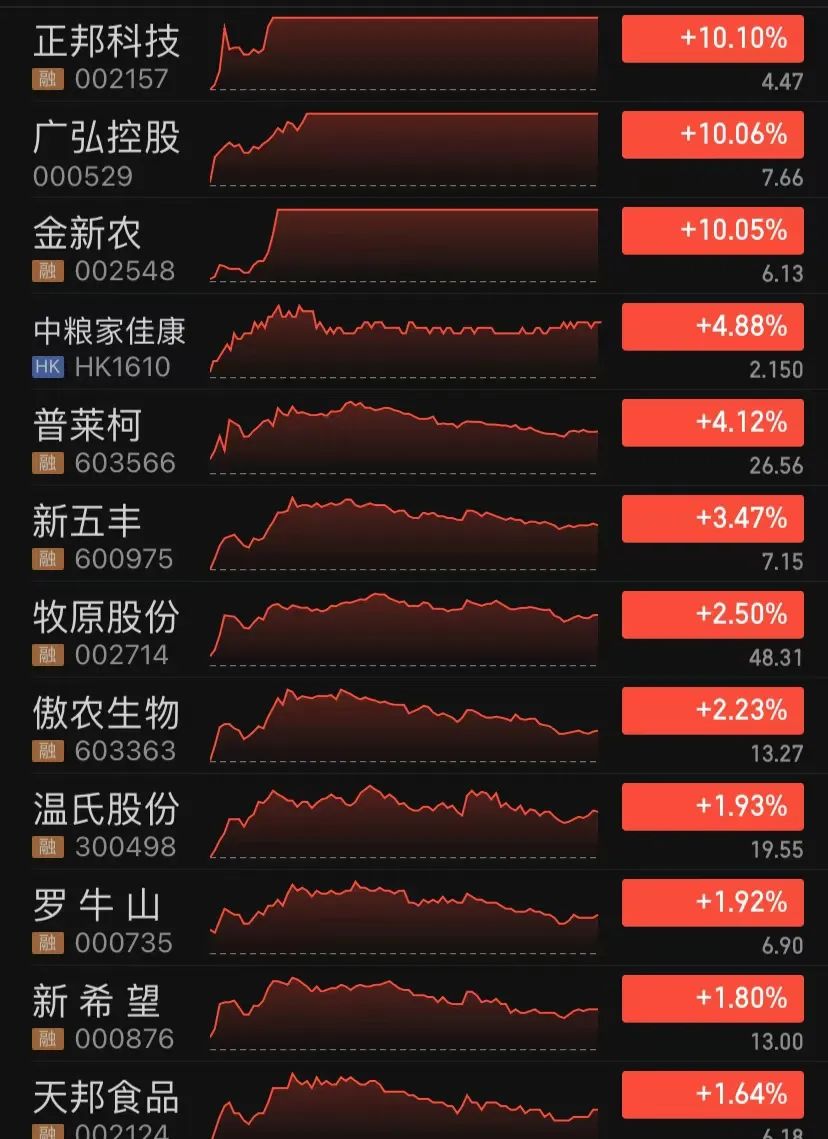The width and height of the screenshot is (828, 1139).
Task: Open the 天邦食品 stock row
Action: [107, 1098]
